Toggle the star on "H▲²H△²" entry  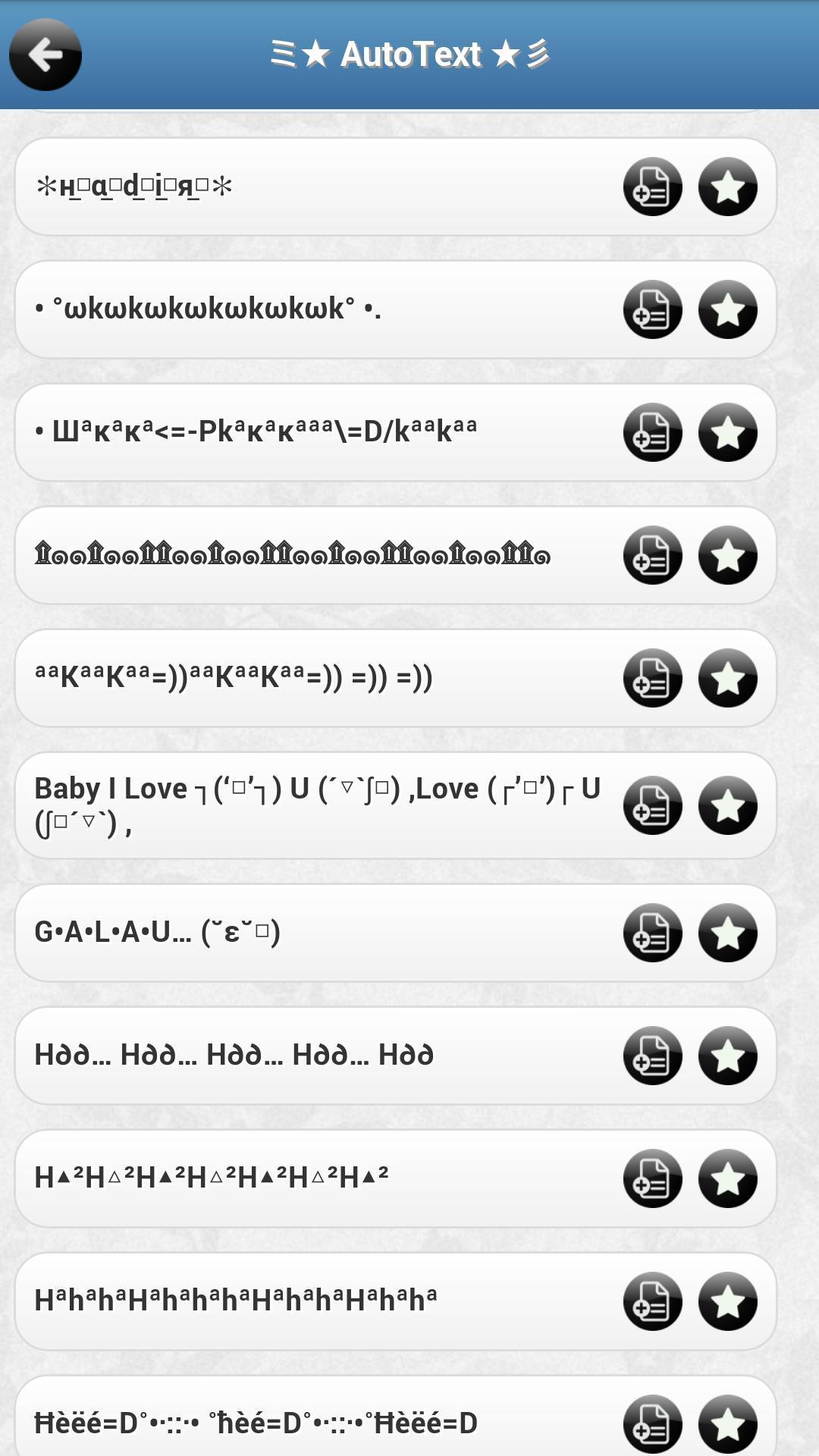pyautogui.click(x=727, y=1178)
